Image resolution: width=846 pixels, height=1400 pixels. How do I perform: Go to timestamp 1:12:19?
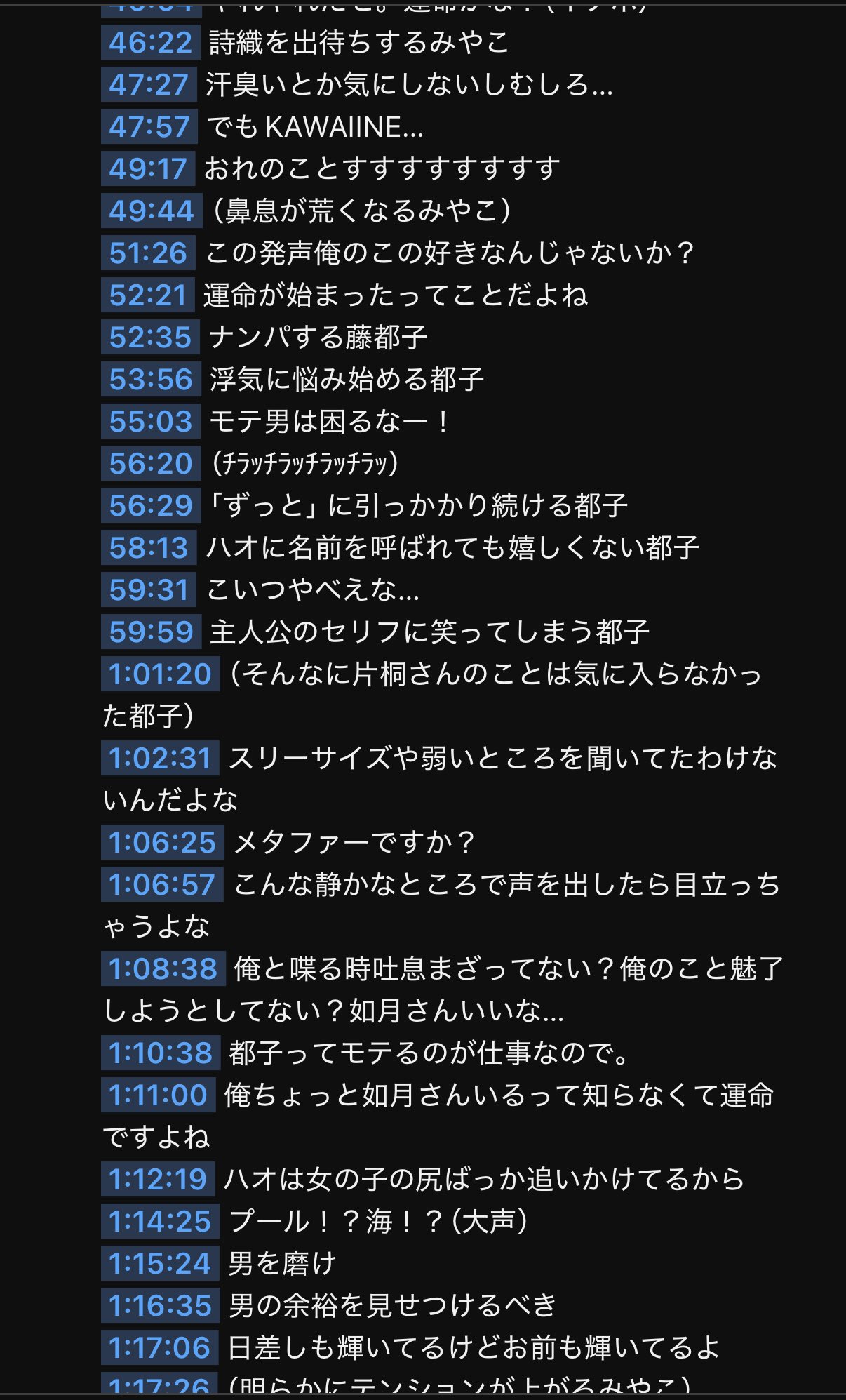click(158, 1180)
